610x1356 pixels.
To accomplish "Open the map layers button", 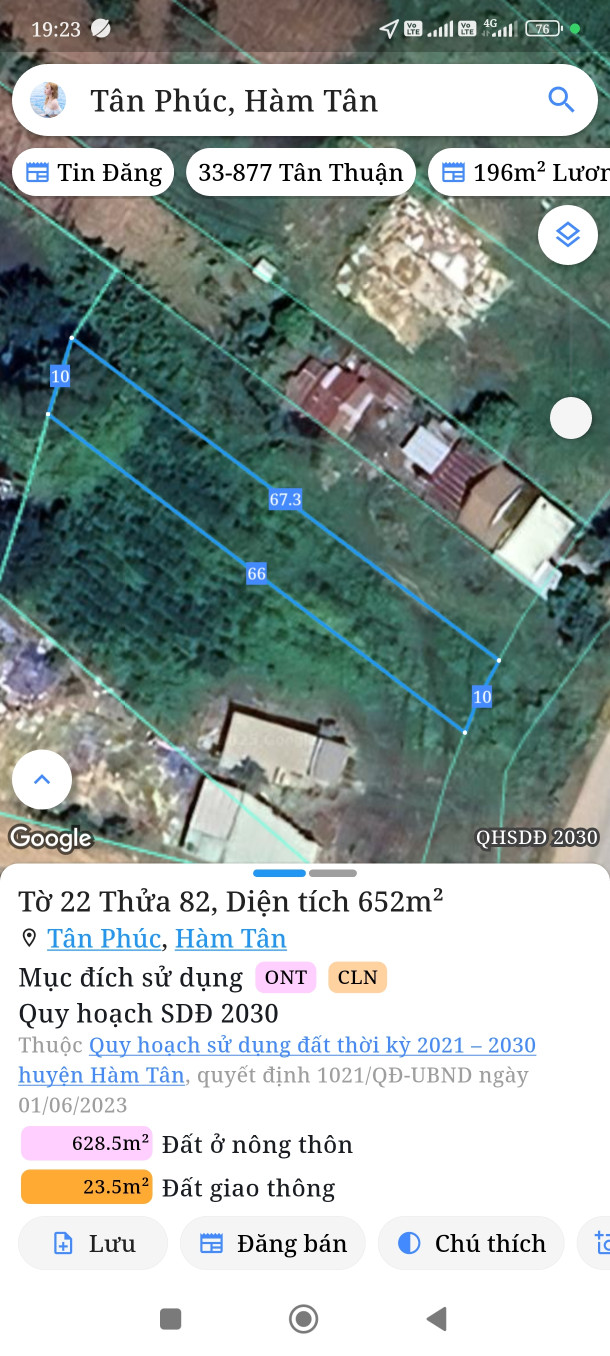I will (568, 235).
